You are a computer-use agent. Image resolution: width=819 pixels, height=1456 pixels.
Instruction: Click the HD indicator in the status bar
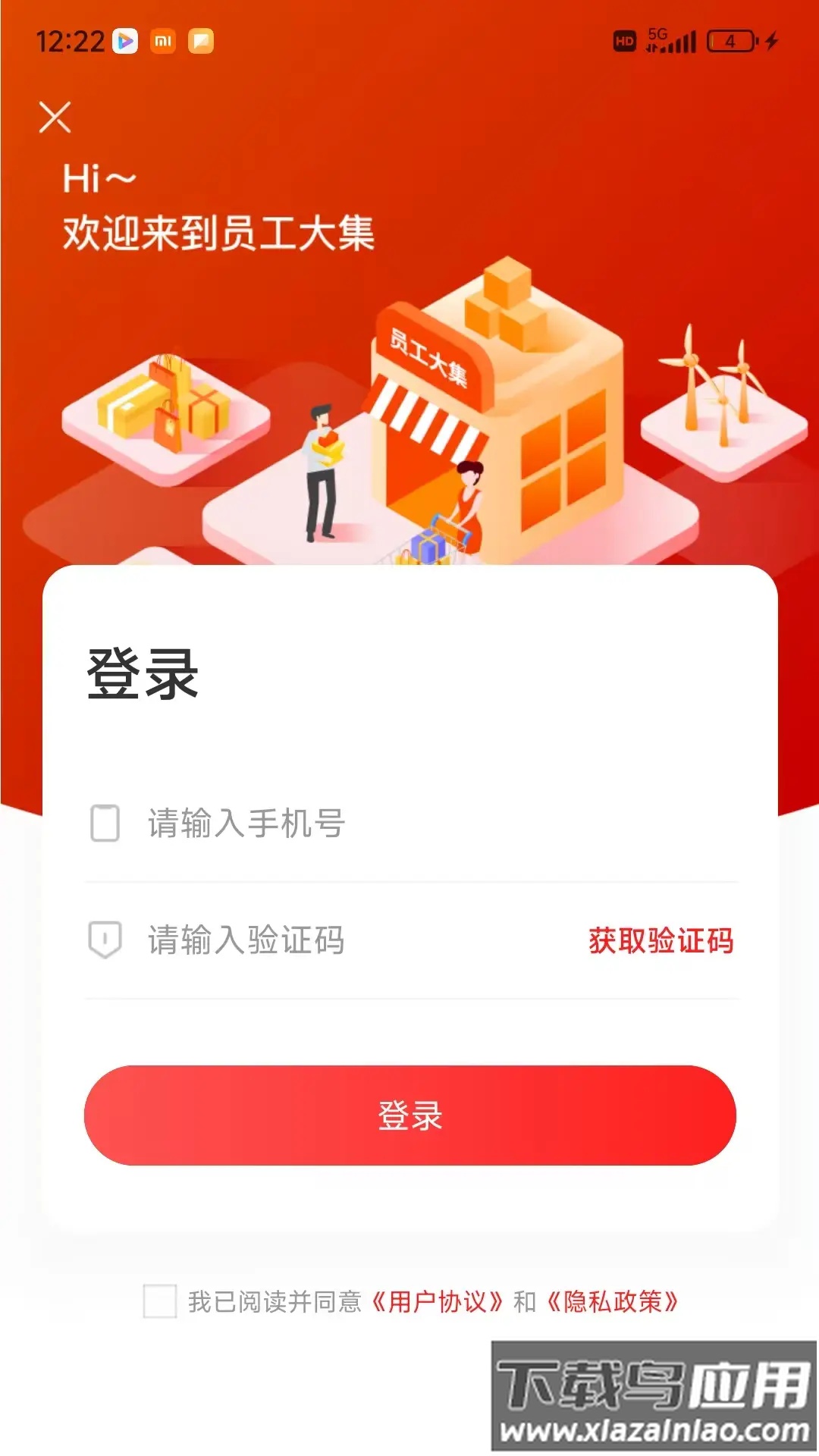click(624, 39)
